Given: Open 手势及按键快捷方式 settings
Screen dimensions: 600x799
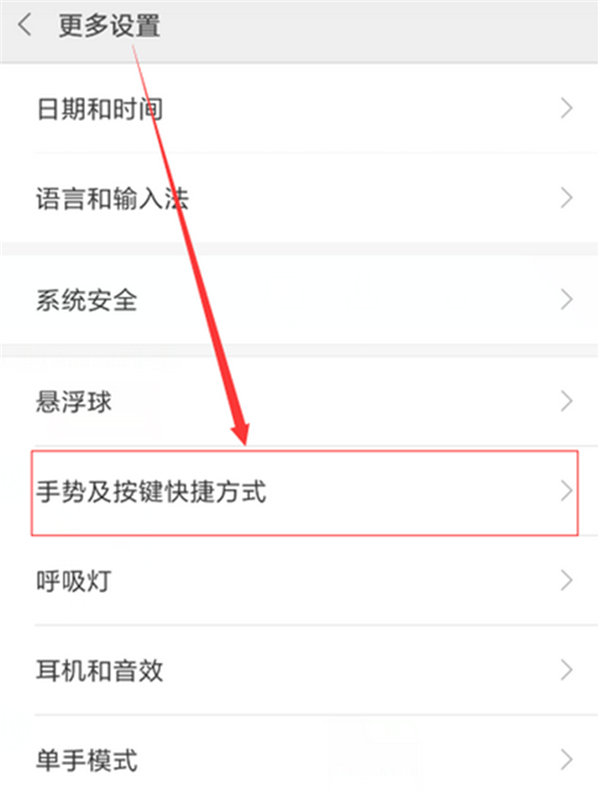Looking at the screenshot, I should [x=300, y=491].
